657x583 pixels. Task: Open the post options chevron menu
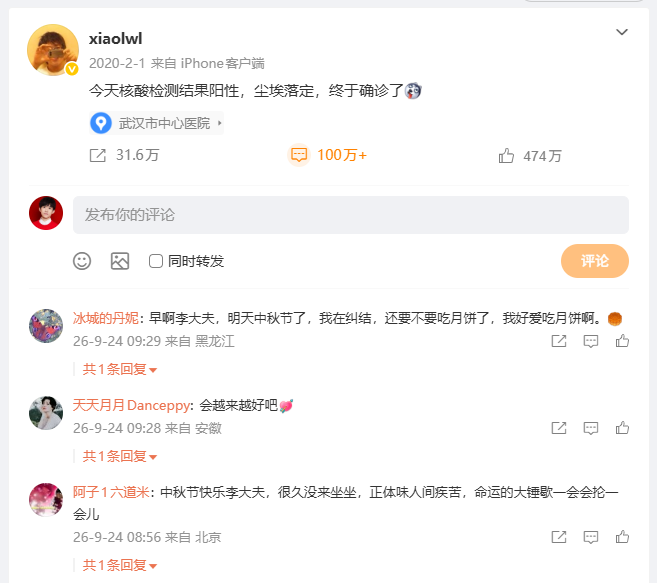(x=622, y=32)
